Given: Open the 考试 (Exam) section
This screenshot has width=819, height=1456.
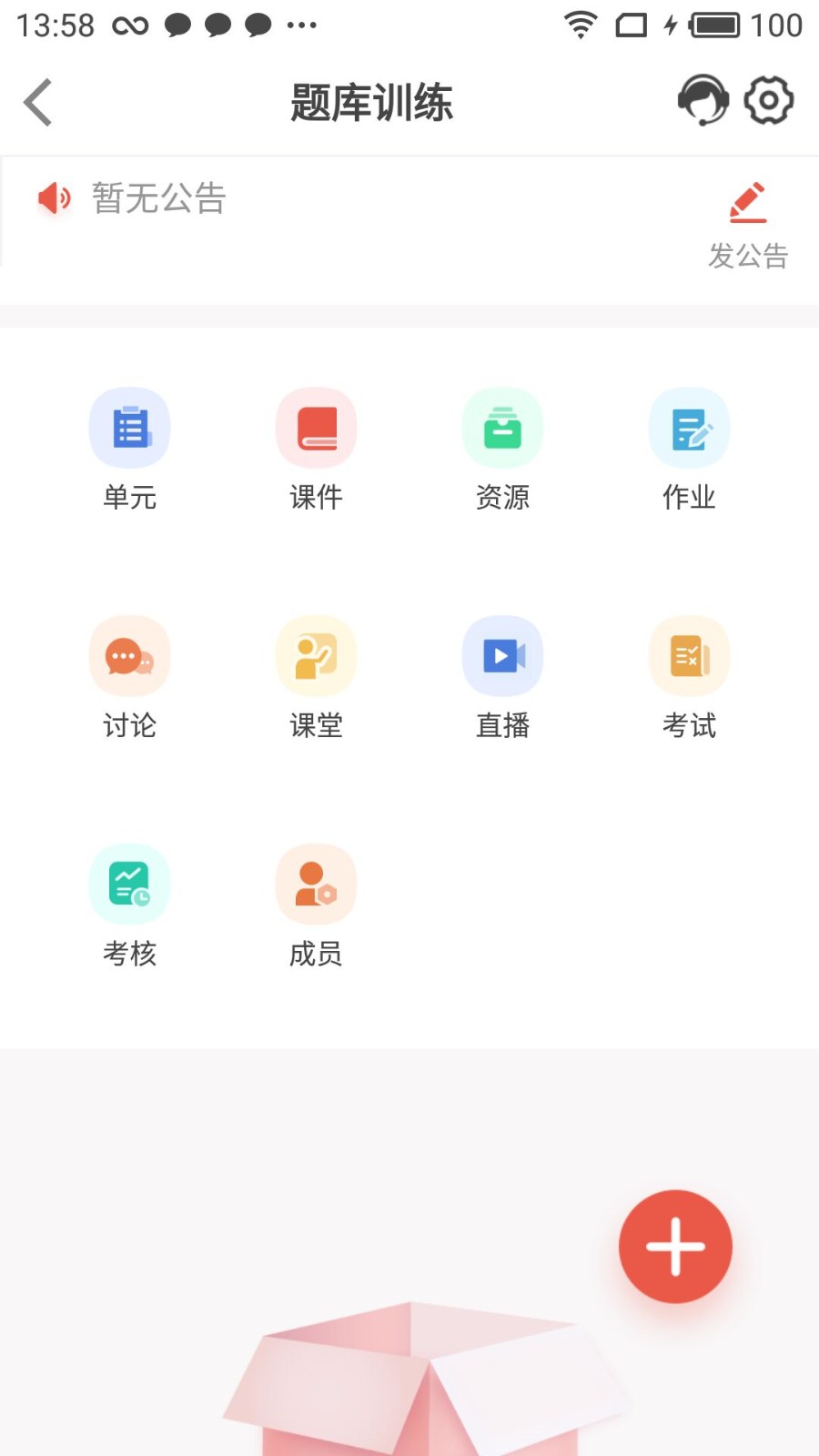Looking at the screenshot, I should click(689, 678).
